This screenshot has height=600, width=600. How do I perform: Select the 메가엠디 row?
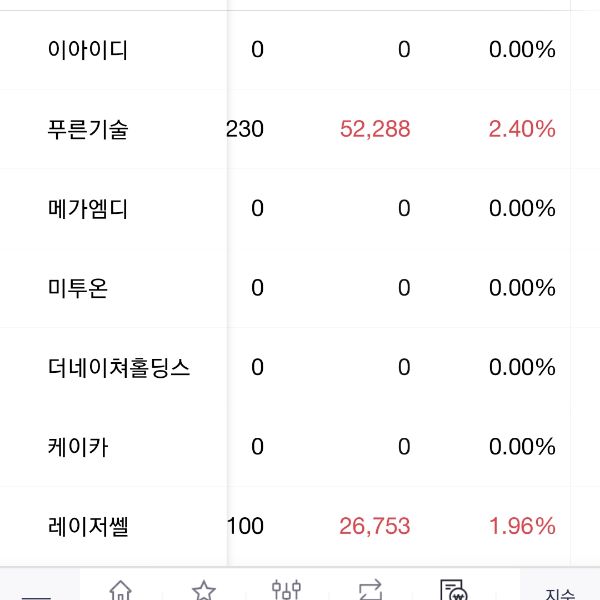click(x=88, y=208)
